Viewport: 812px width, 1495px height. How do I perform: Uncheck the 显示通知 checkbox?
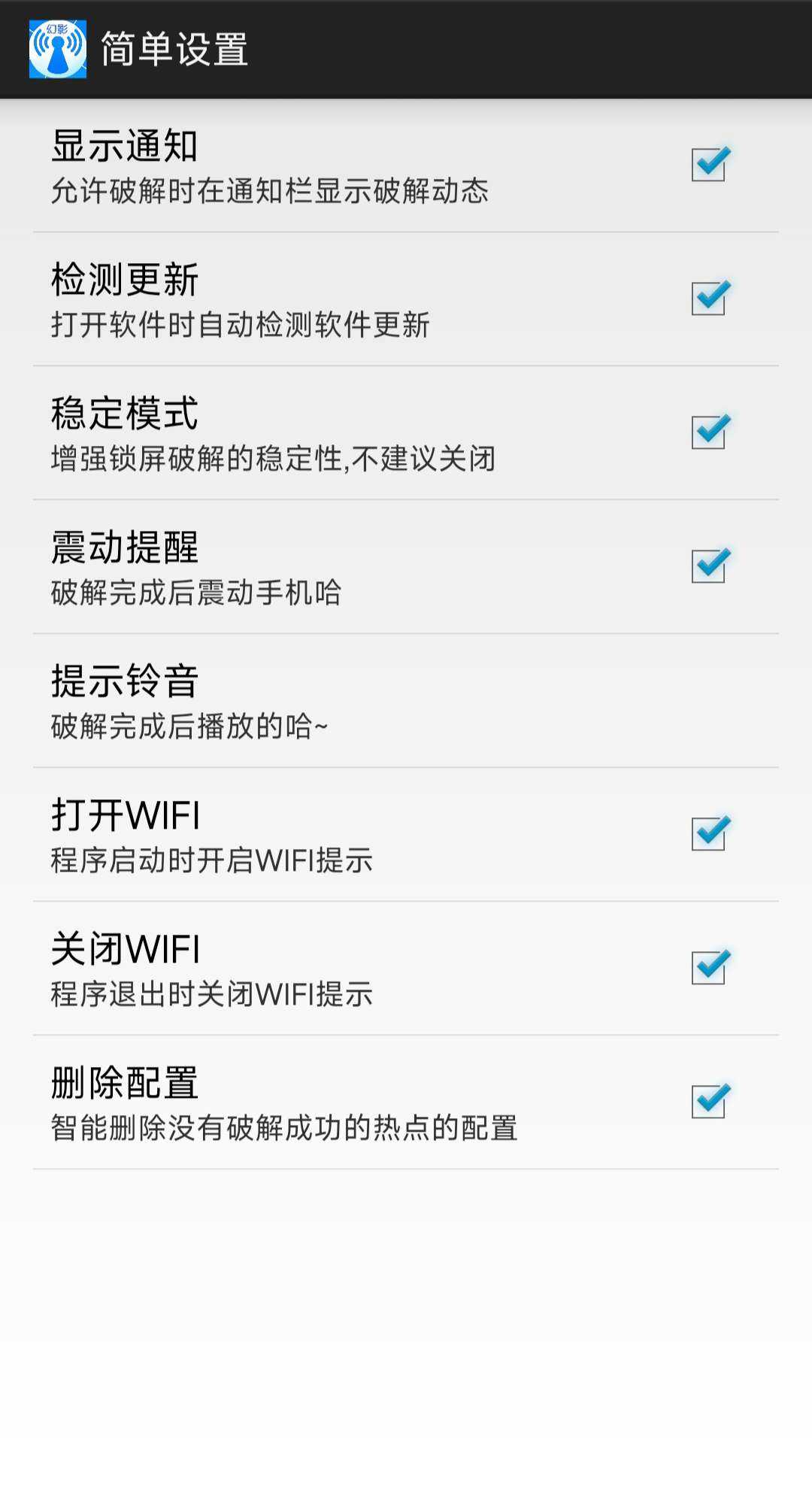(x=708, y=165)
